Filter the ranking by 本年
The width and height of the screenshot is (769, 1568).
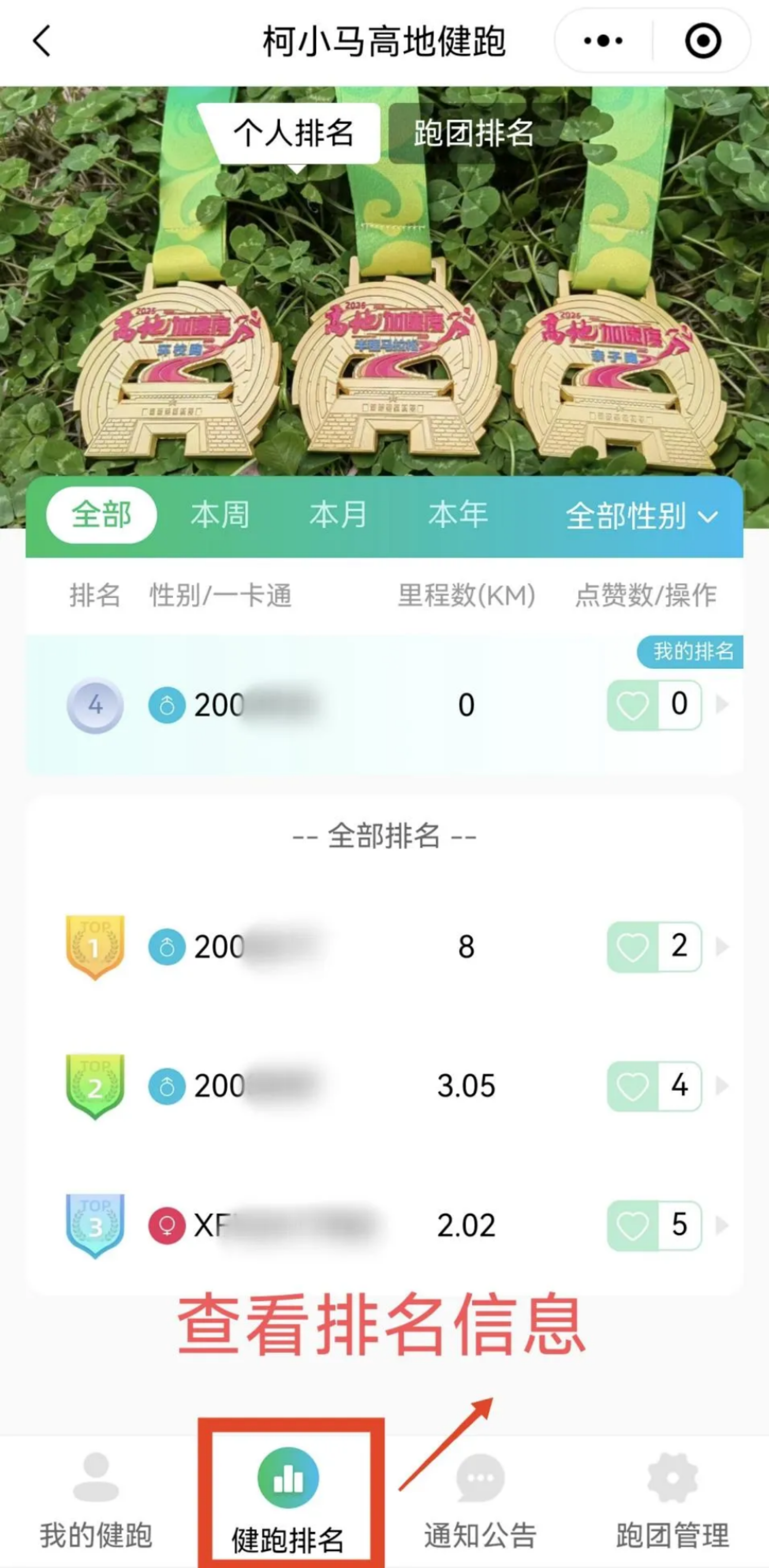point(458,515)
